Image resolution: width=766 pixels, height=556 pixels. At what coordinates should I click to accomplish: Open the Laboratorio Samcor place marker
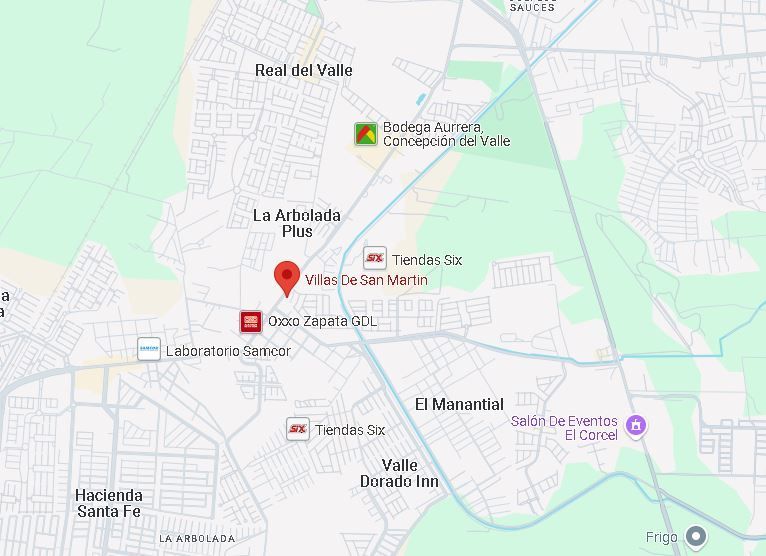tap(149, 349)
